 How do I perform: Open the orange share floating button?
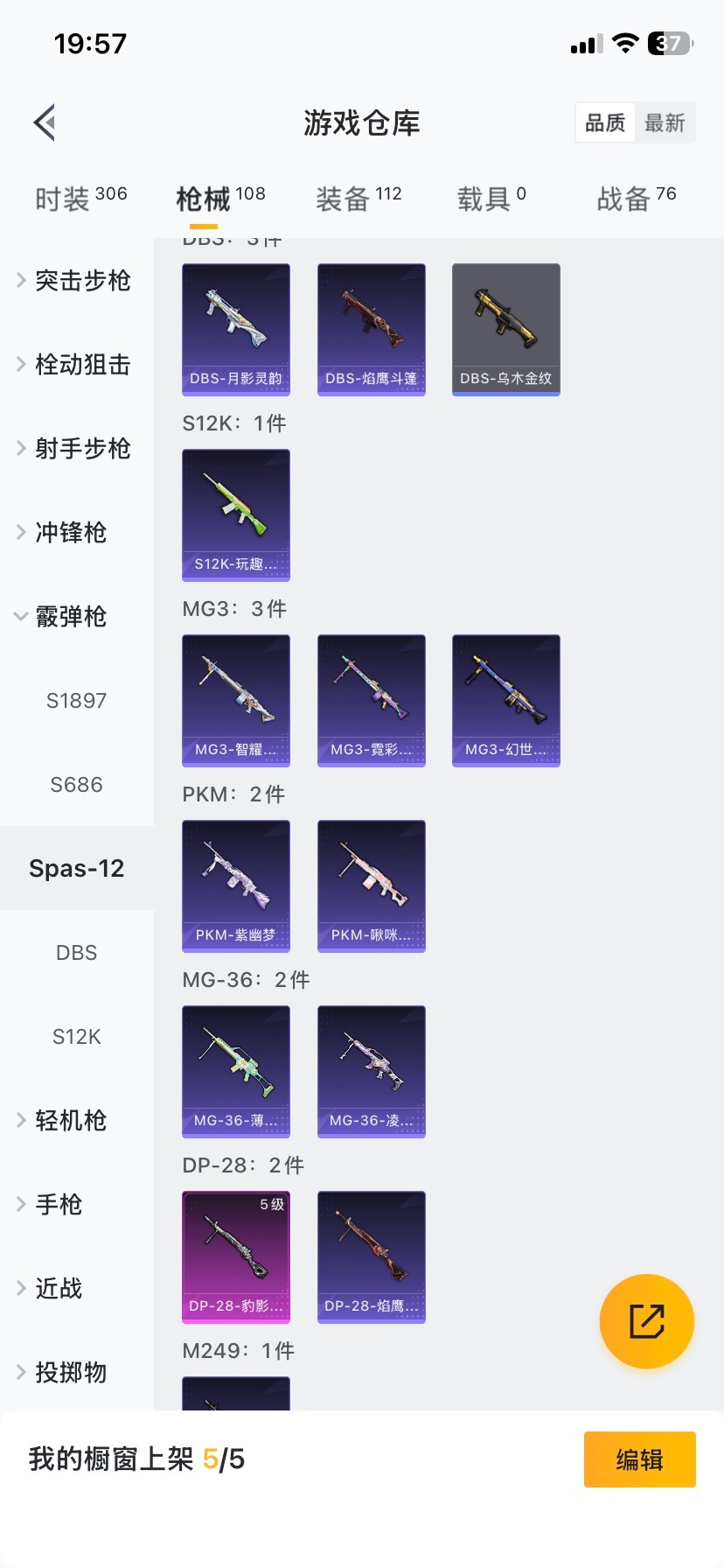(x=646, y=1320)
